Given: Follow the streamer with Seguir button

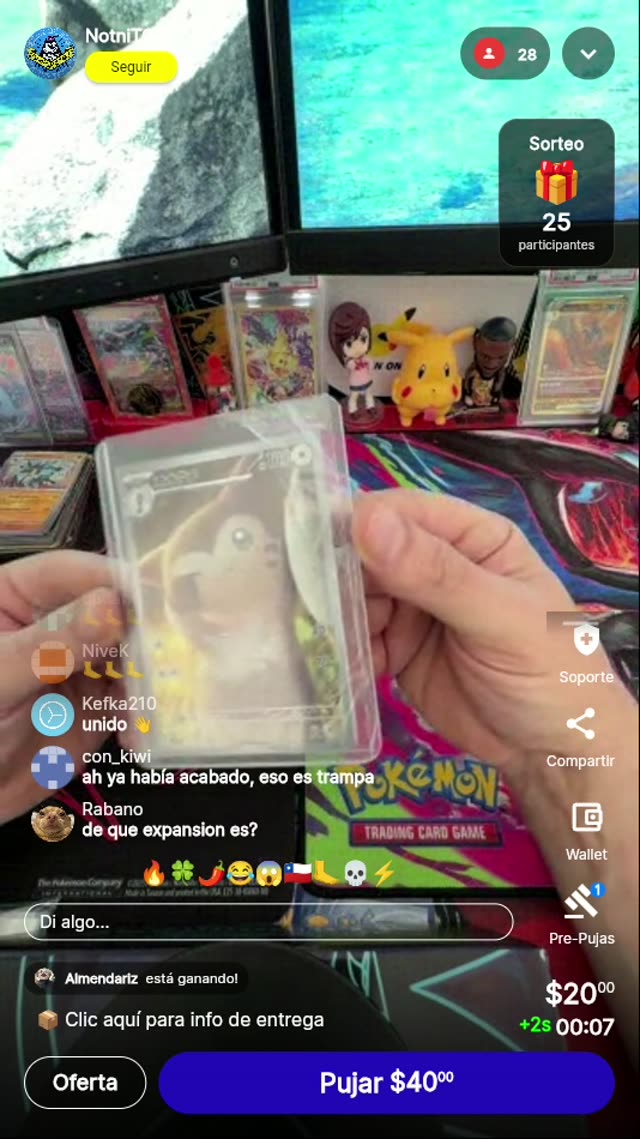Looking at the screenshot, I should pyautogui.click(x=131, y=67).
